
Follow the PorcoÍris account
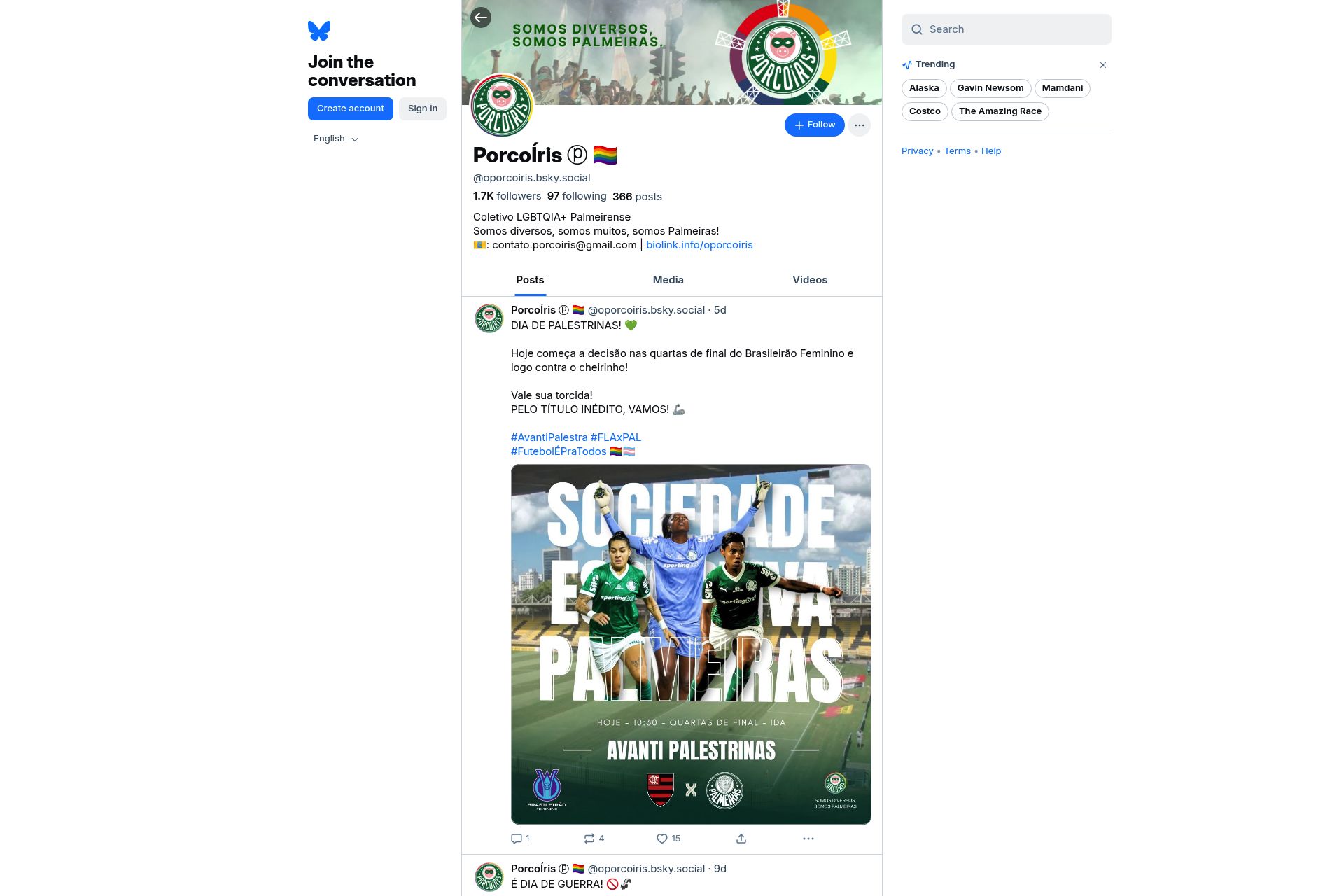pos(814,125)
